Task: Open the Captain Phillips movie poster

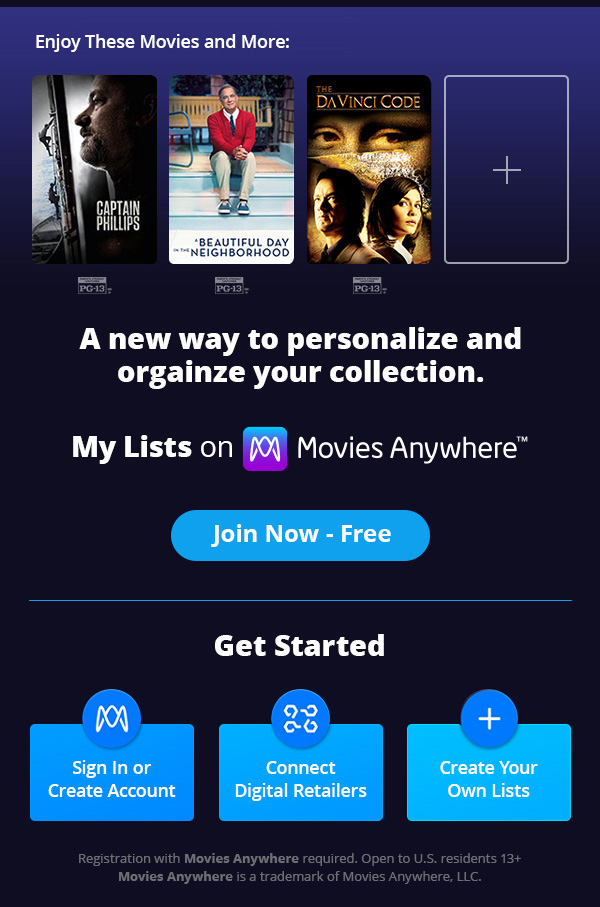Action: [94, 169]
